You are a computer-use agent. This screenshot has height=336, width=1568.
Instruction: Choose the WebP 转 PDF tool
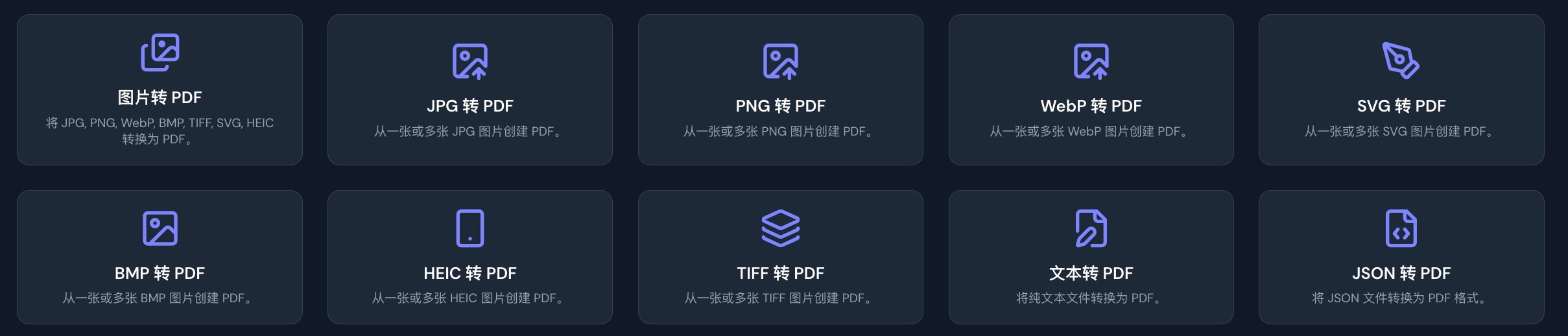[x=1091, y=90]
